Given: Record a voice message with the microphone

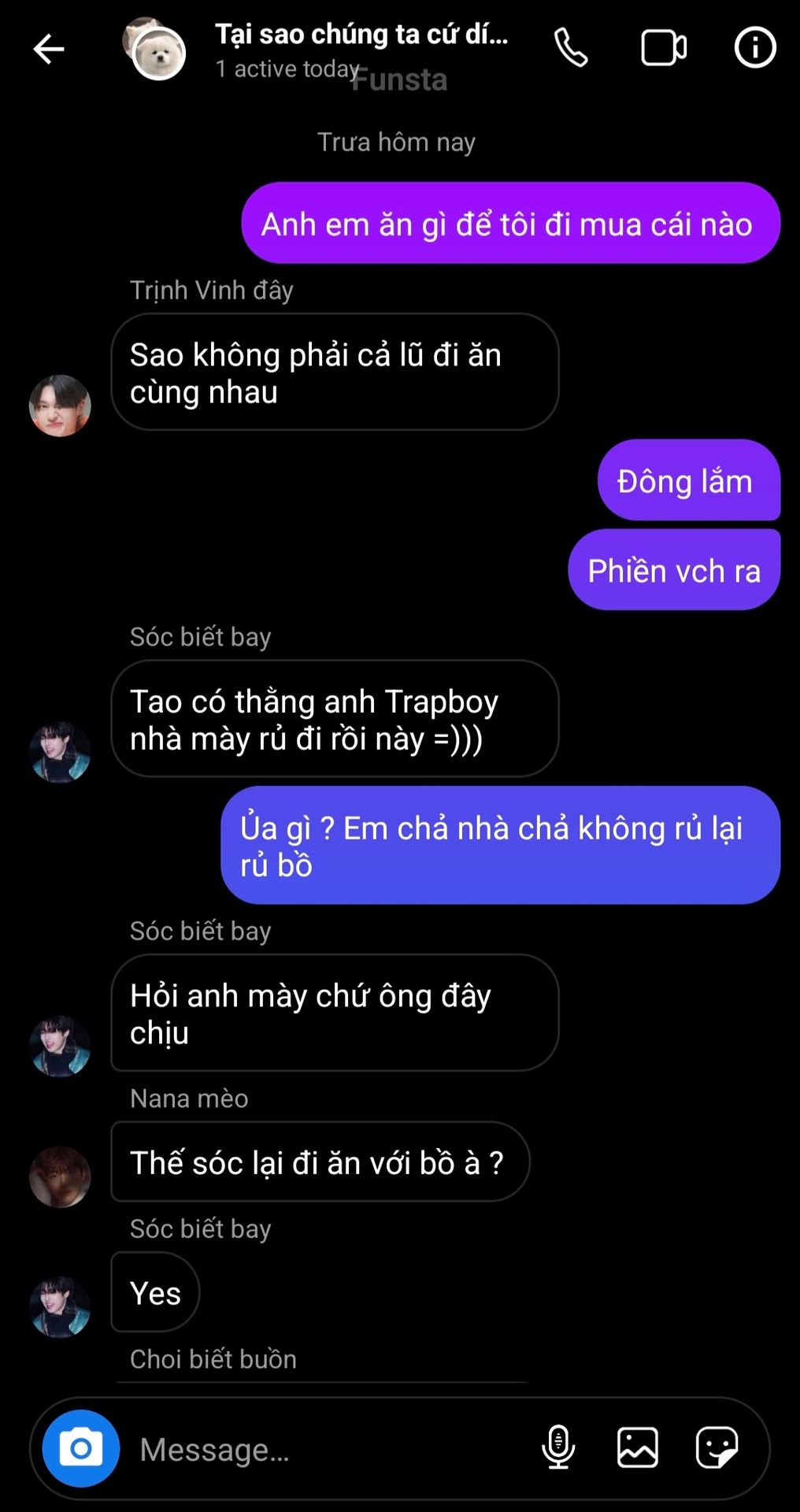Looking at the screenshot, I should [558, 1447].
